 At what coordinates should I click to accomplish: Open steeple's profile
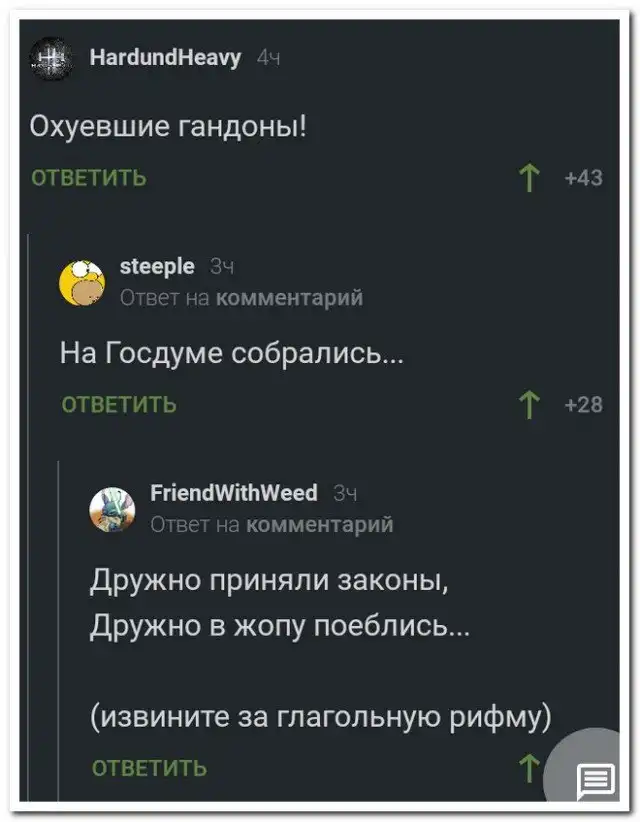[157, 266]
